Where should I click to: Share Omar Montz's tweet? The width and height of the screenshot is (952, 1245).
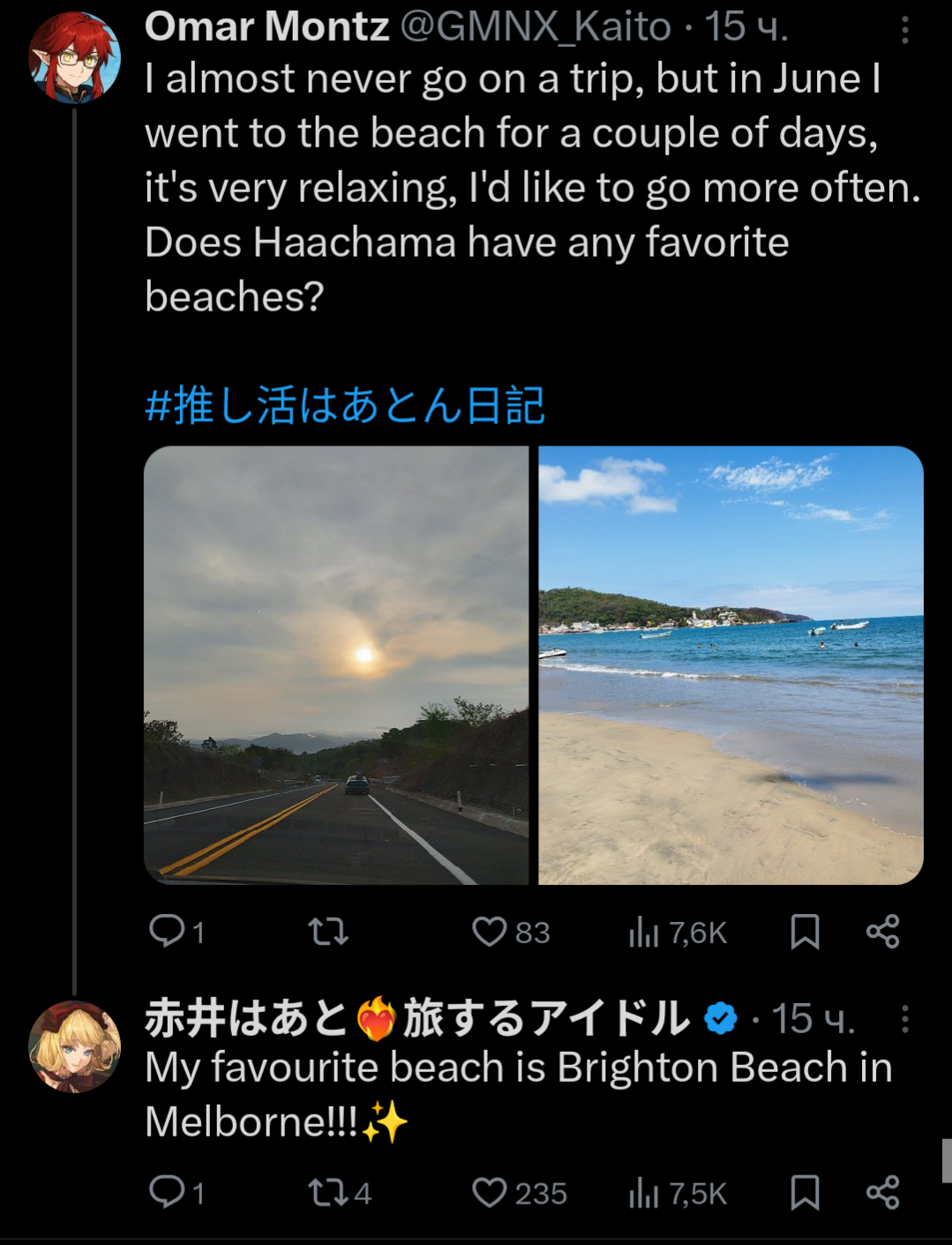(882, 931)
